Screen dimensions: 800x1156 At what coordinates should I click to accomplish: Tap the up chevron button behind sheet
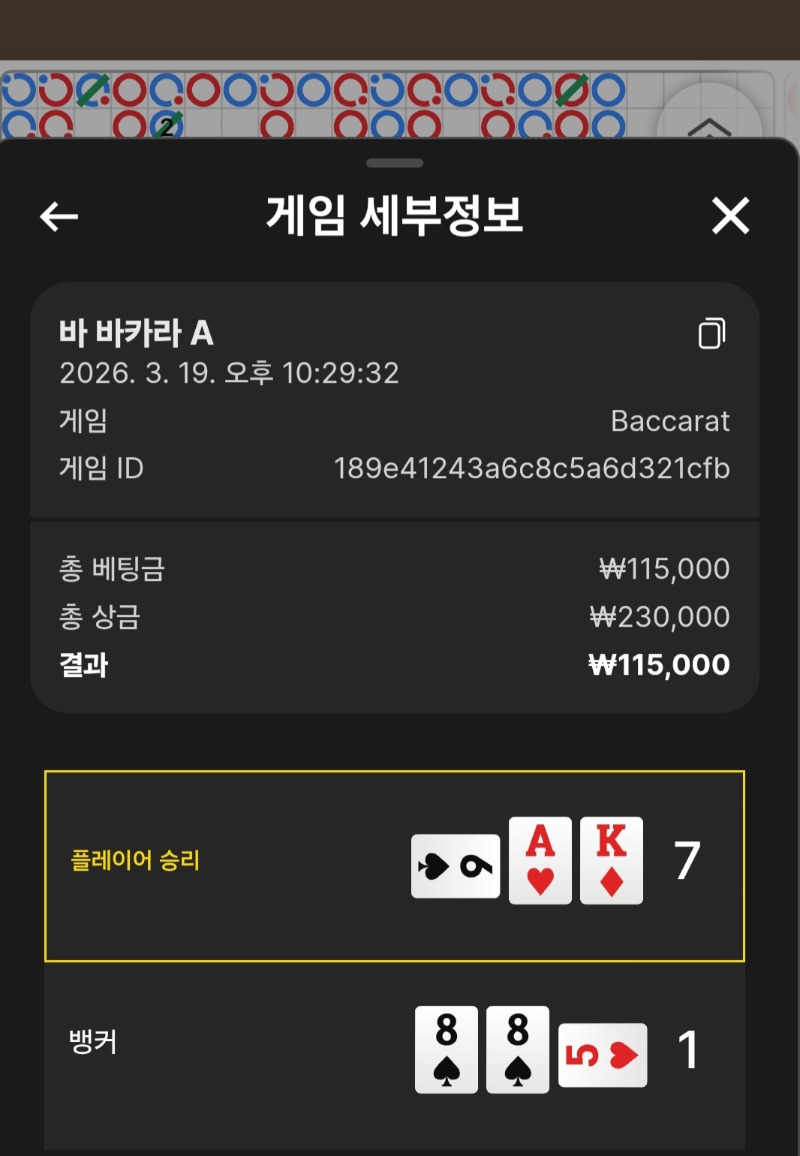pos(711,124)
